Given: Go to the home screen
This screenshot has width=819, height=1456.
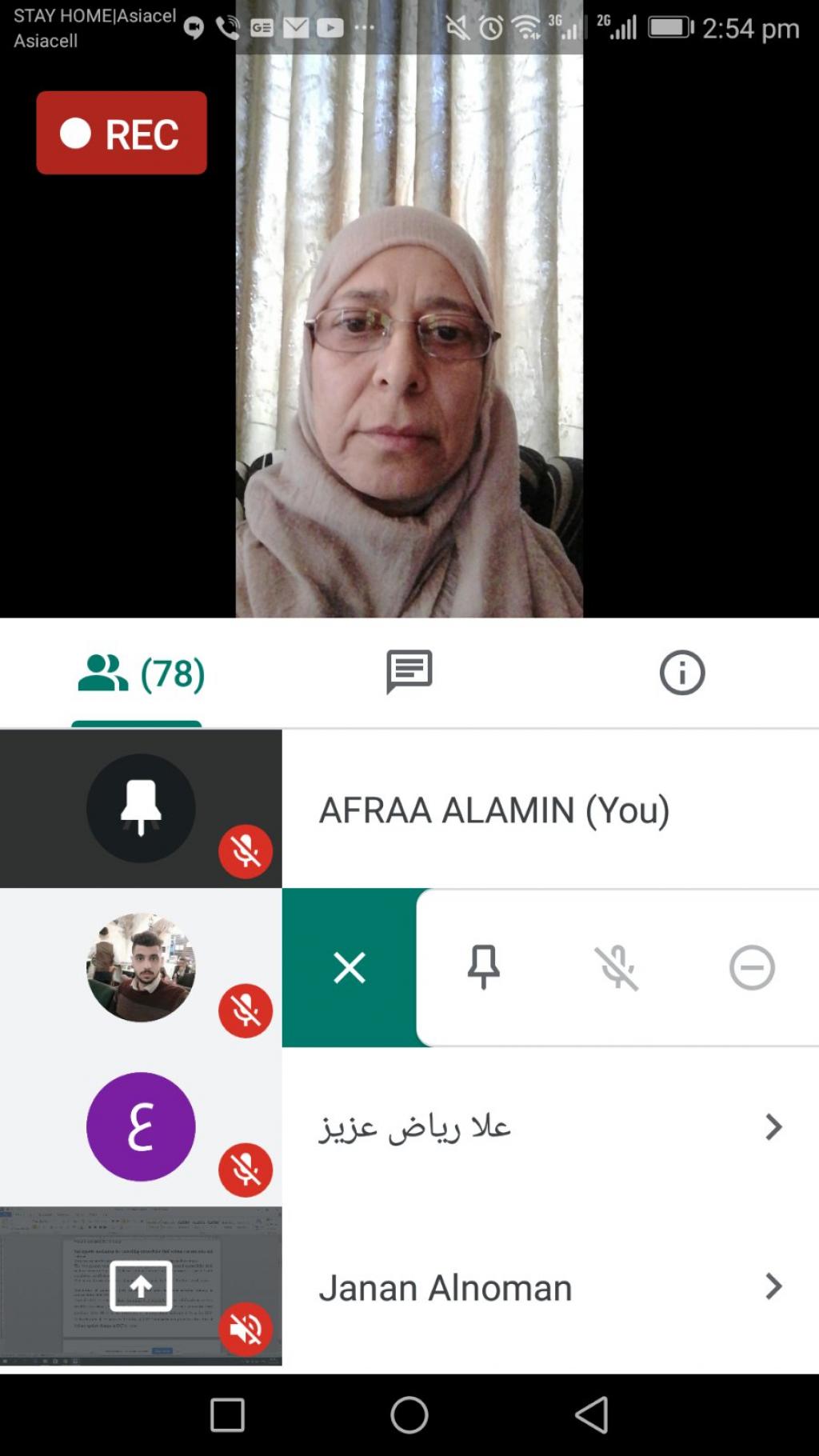Looking at the screenshot, I should point(409,1414).
